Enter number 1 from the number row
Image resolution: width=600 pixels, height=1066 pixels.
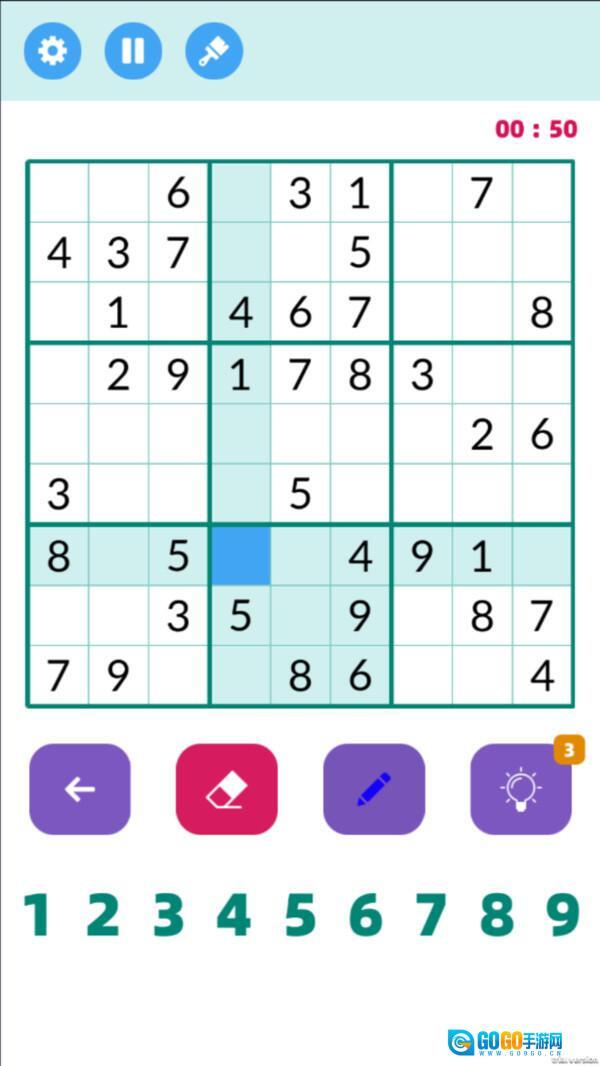coord(37,914)
